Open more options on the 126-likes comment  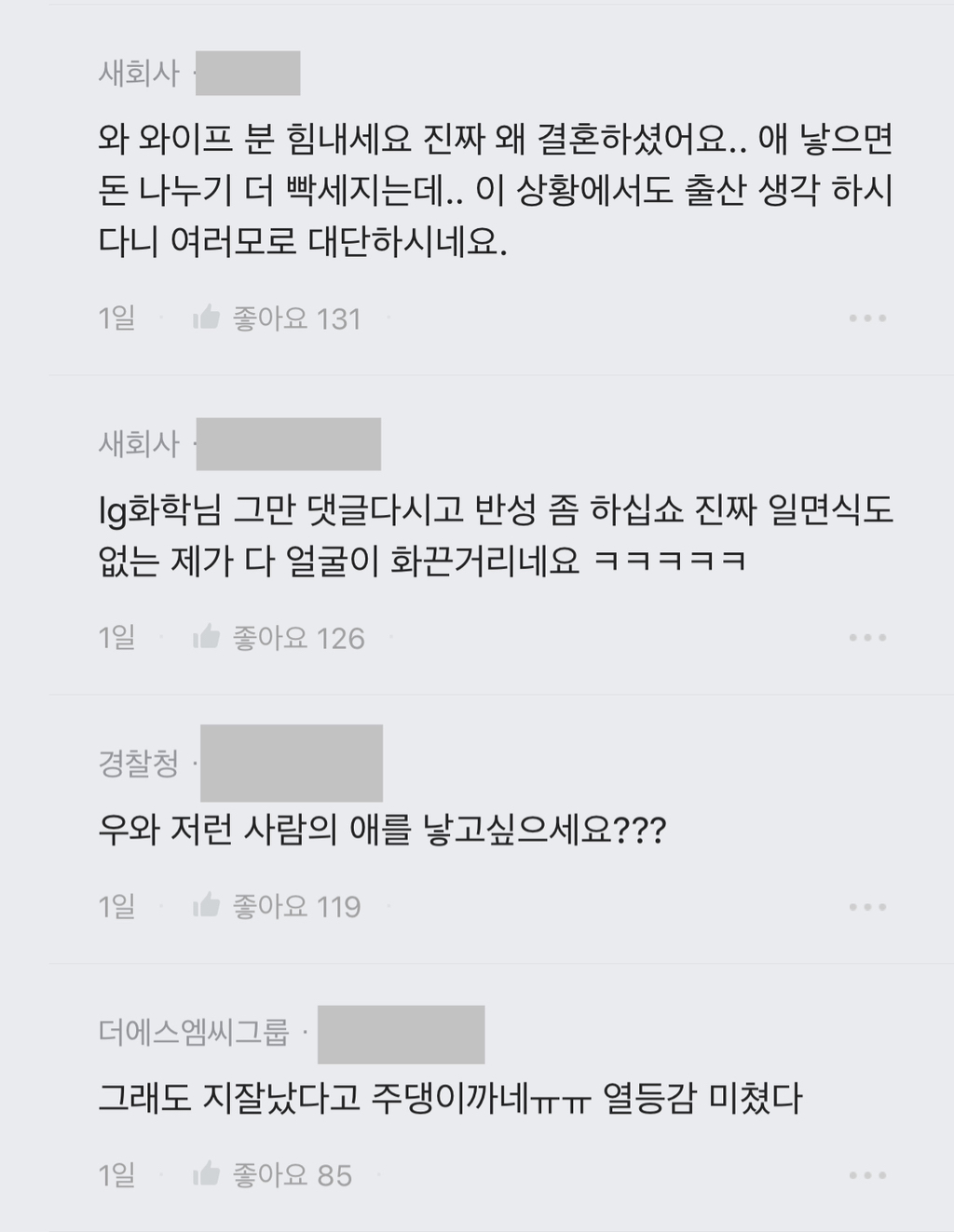click(867, 638)
